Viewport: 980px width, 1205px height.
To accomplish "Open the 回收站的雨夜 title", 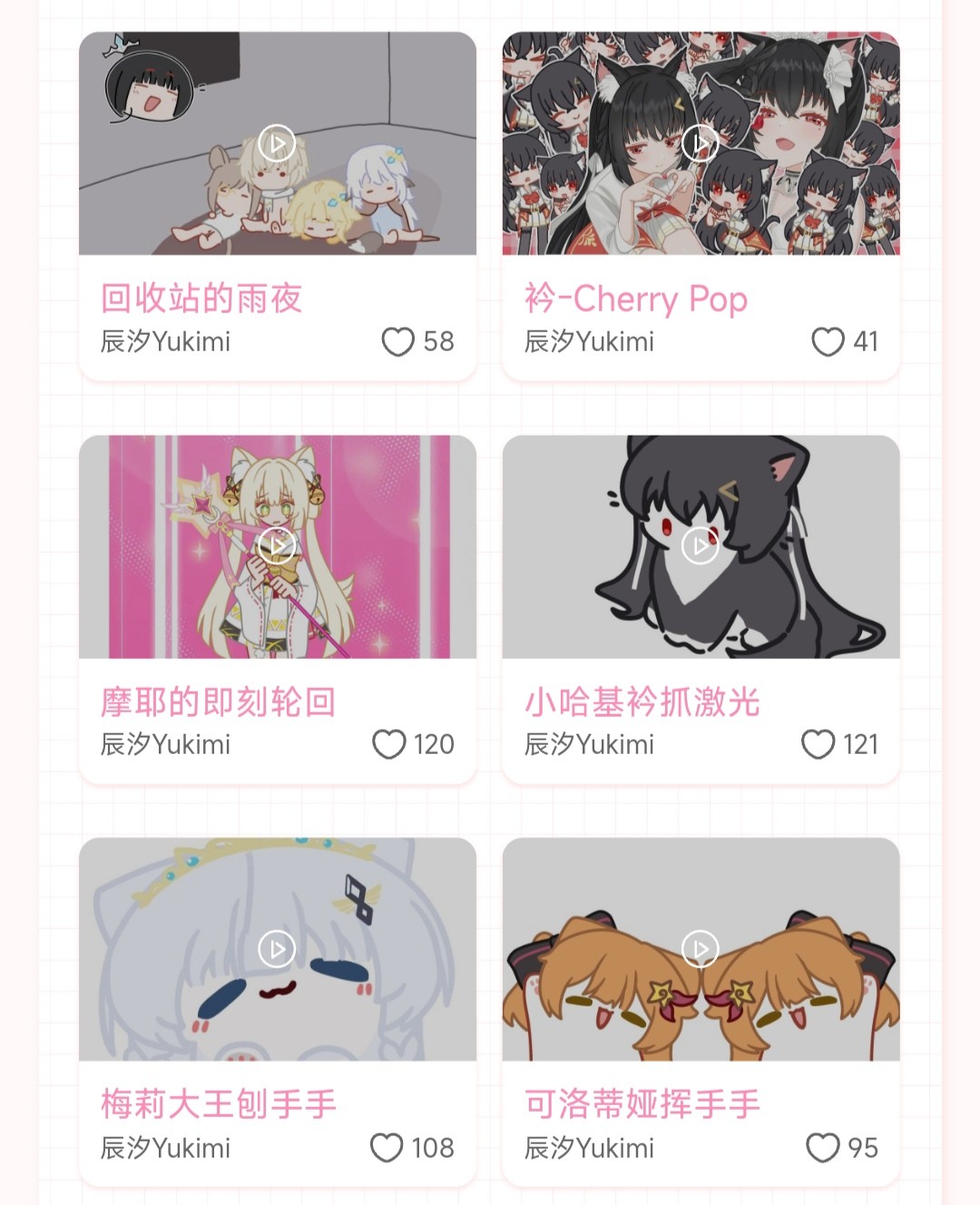I will 201,299.
